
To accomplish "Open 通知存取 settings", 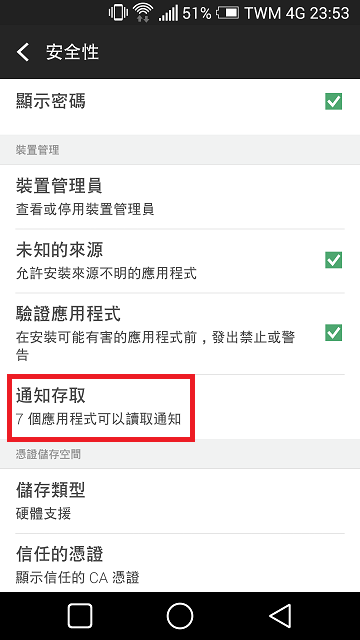I will pyautogui.click(x=180, y=407).
